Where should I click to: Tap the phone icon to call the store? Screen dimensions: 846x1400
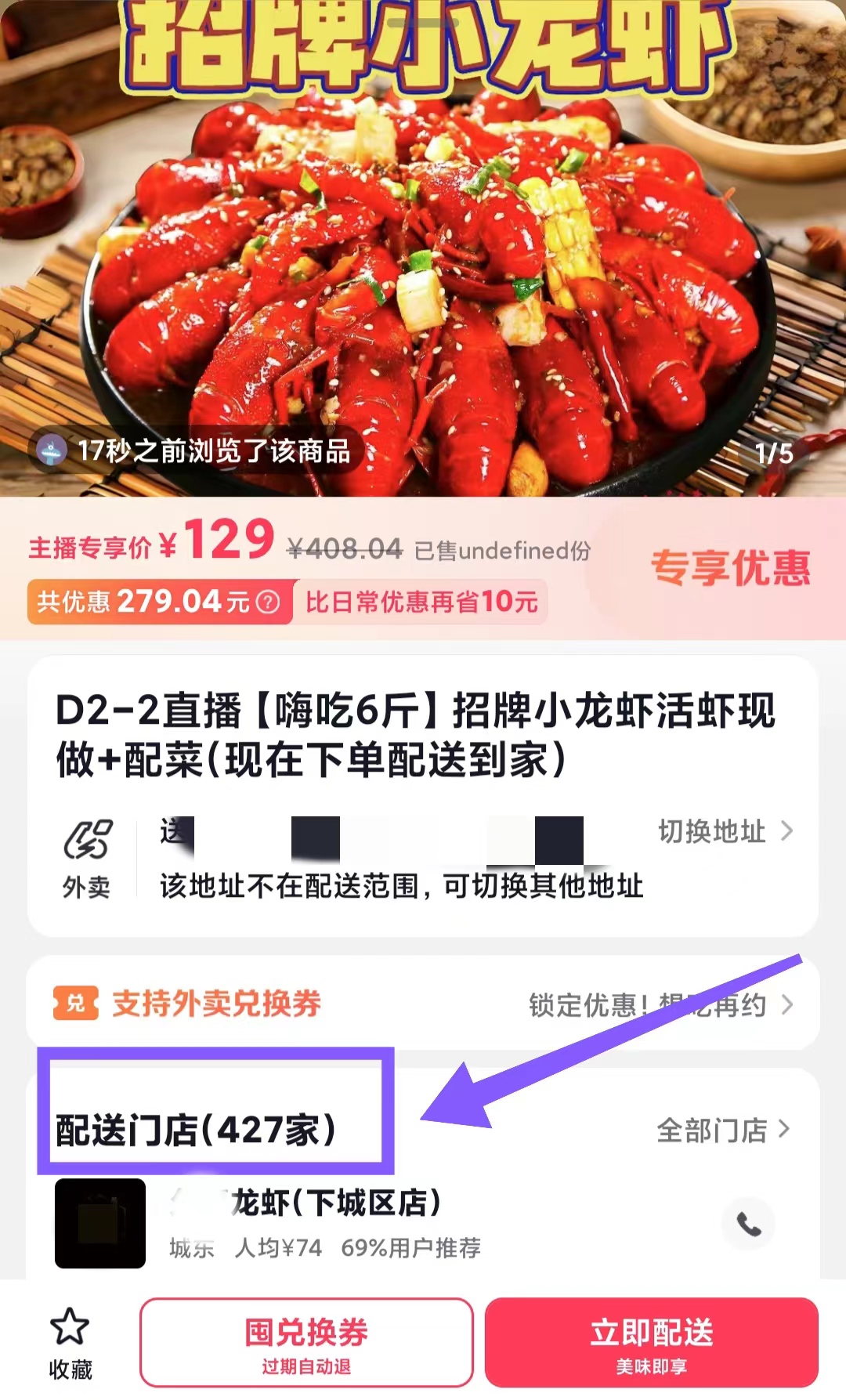pyautogui.click(x=750, y=1223)
